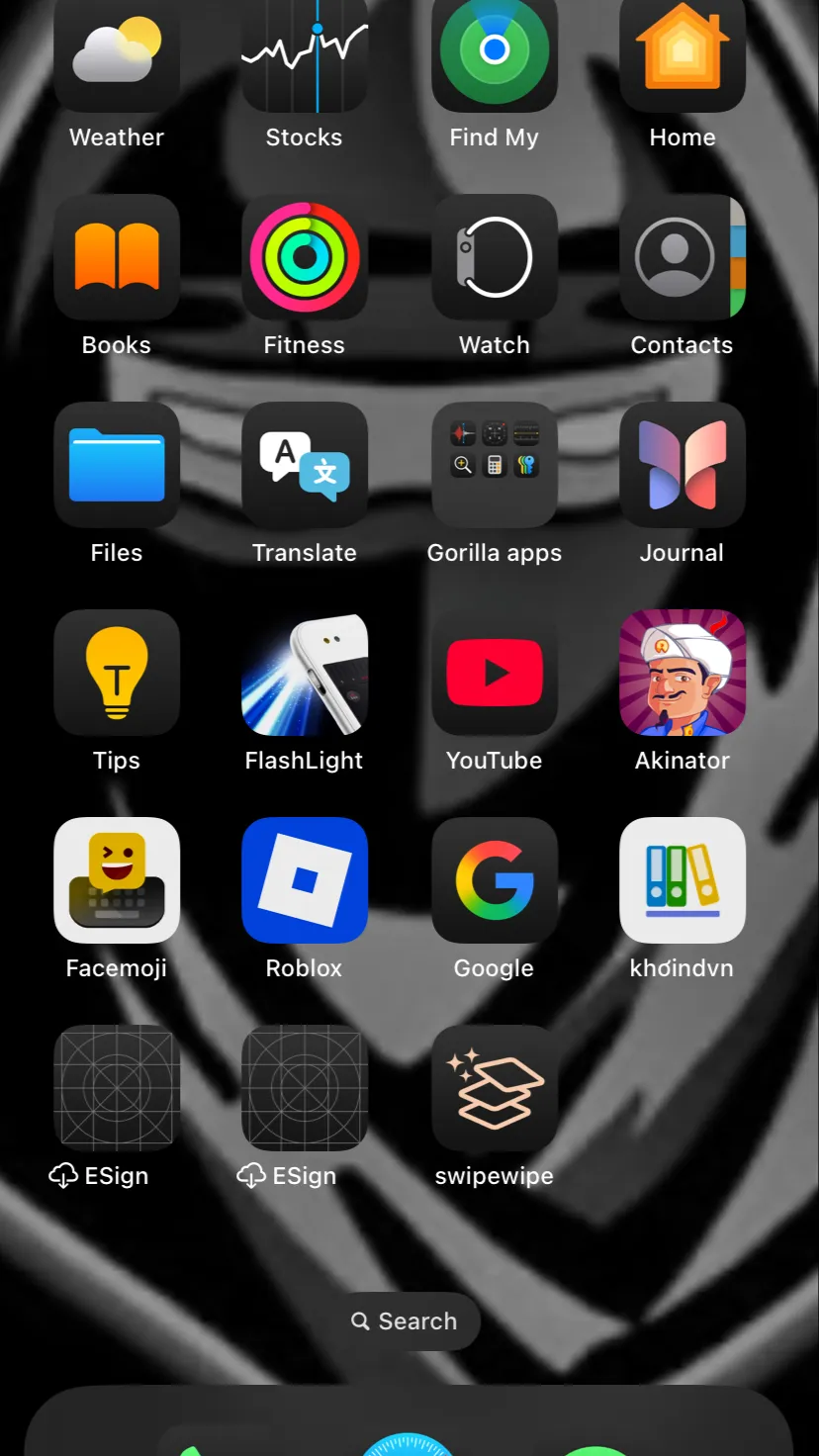Launch the FlashLight app
819x1456 pixels.
(x=305, y=673)
